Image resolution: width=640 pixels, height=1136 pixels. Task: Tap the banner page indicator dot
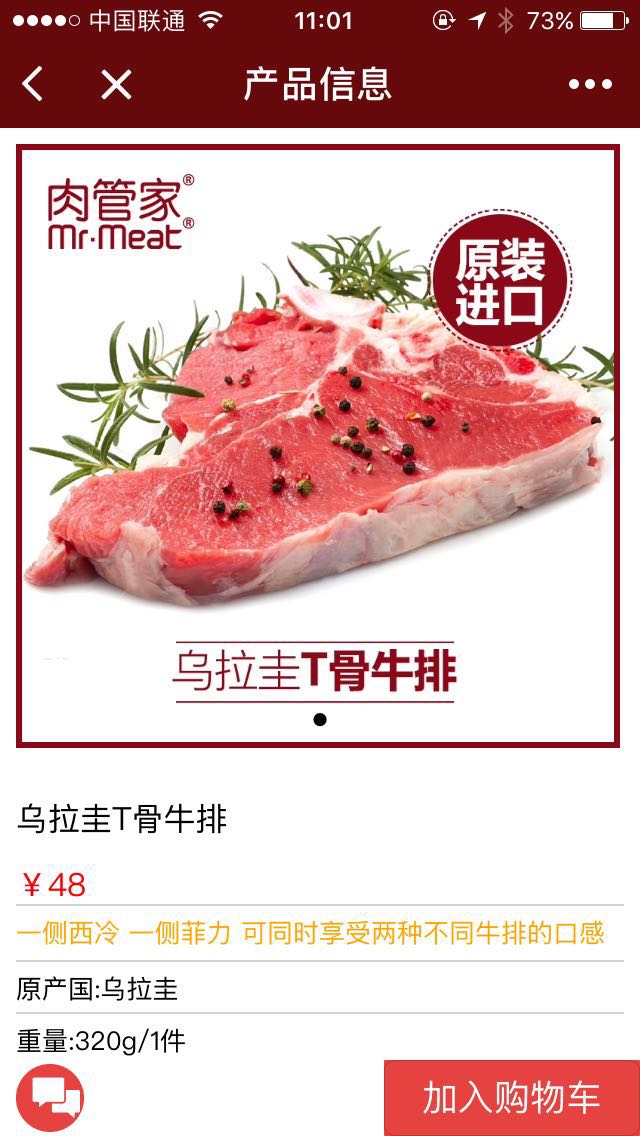(320, 719)
